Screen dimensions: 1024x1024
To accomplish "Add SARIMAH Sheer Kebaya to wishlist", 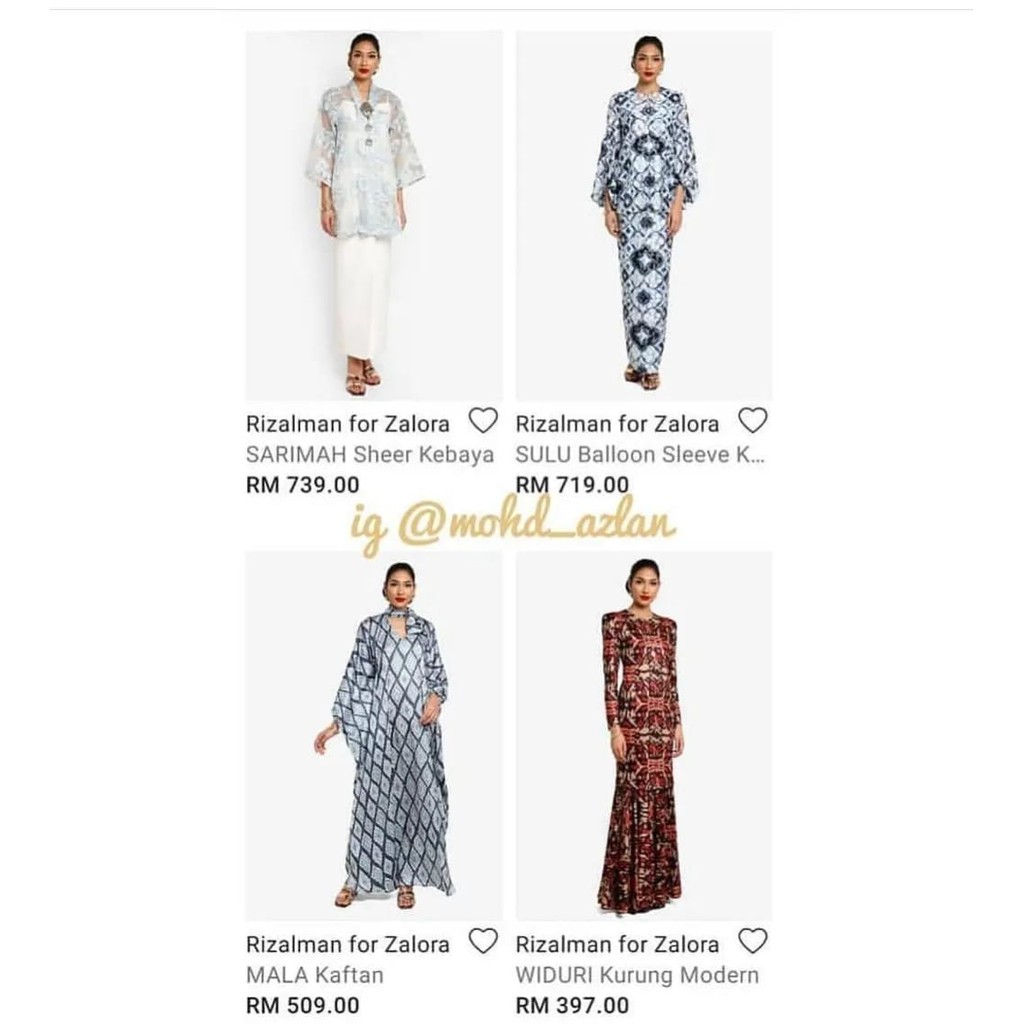I will click(483, 421).
